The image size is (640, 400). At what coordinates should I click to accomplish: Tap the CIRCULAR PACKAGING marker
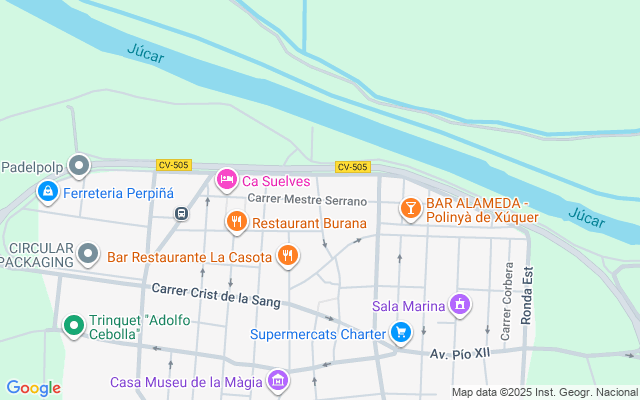(x=88, y=254)
